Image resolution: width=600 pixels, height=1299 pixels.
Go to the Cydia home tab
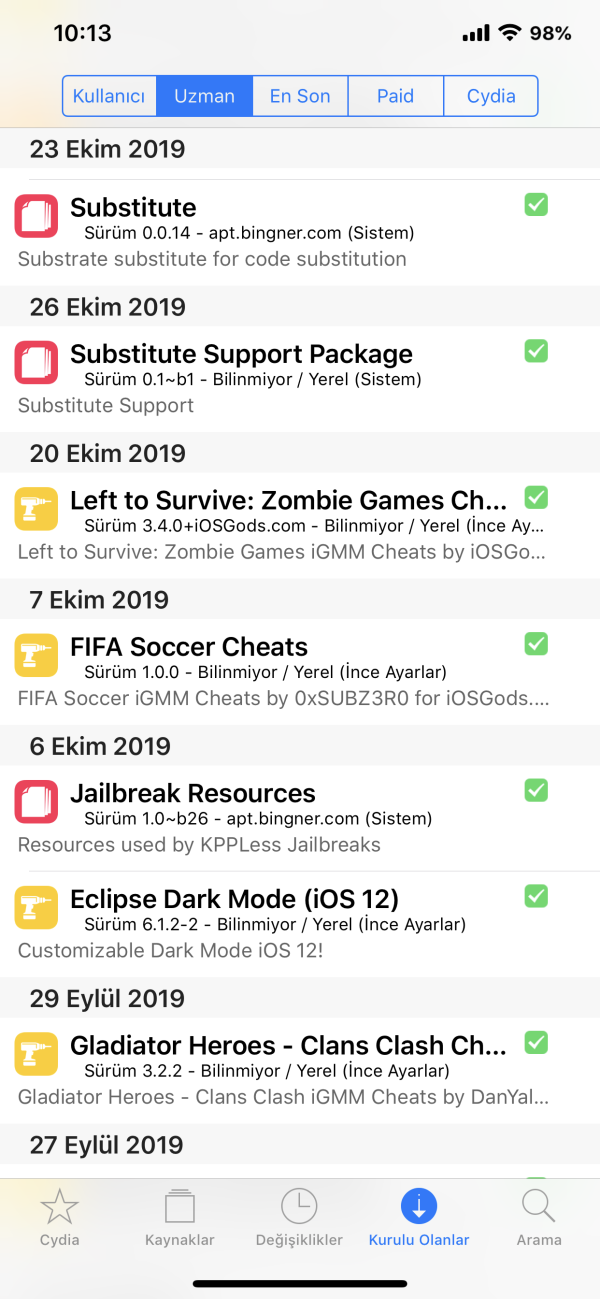(59, 1217)
